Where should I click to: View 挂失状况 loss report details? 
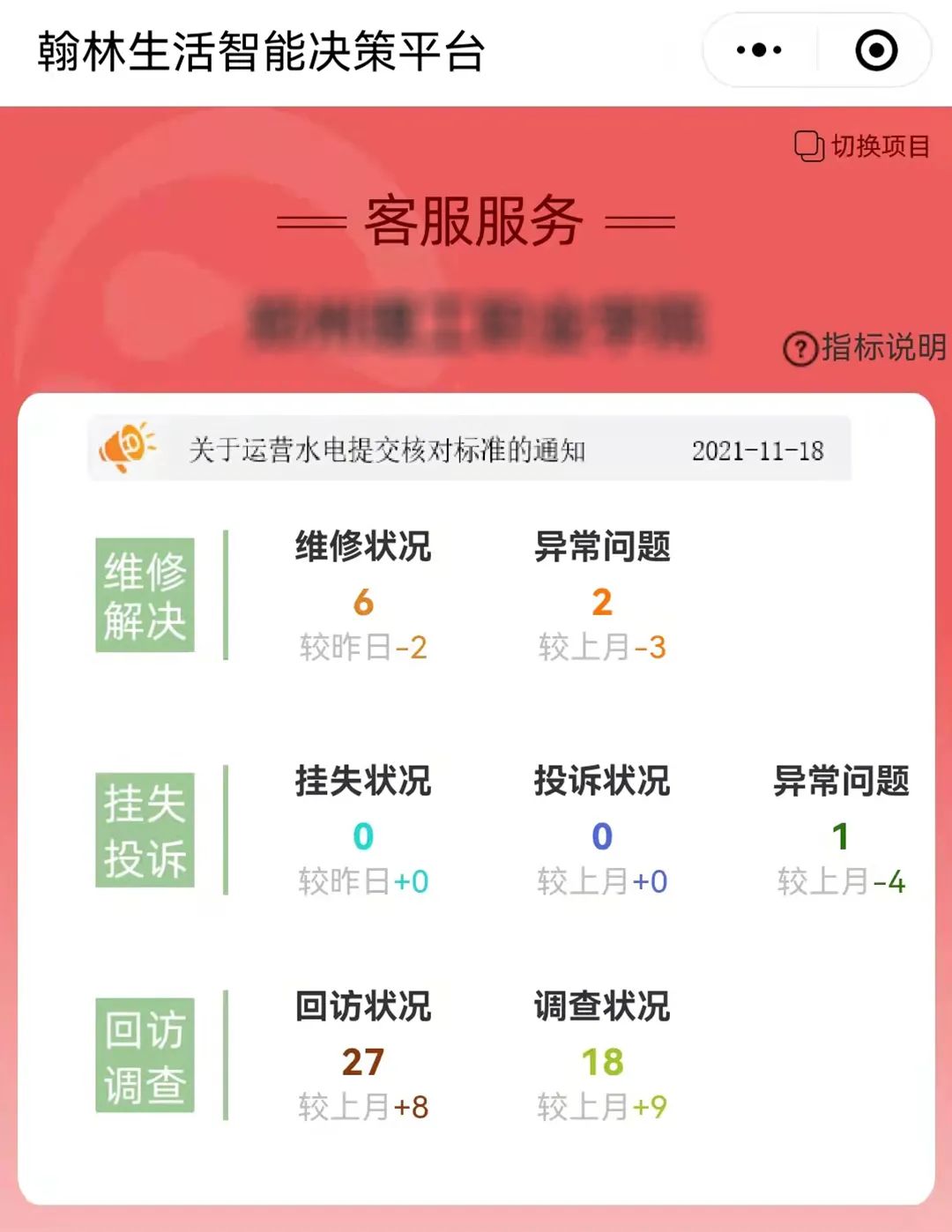[x=363, y=830]
